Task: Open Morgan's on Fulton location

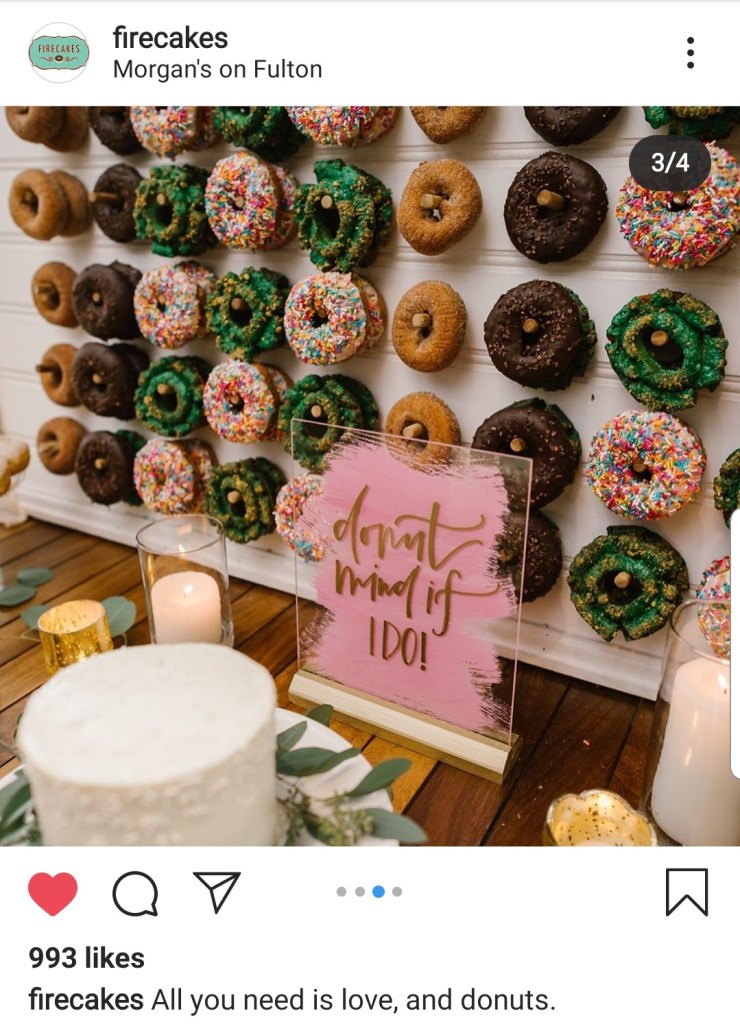Action: click(x=217, y=70)
